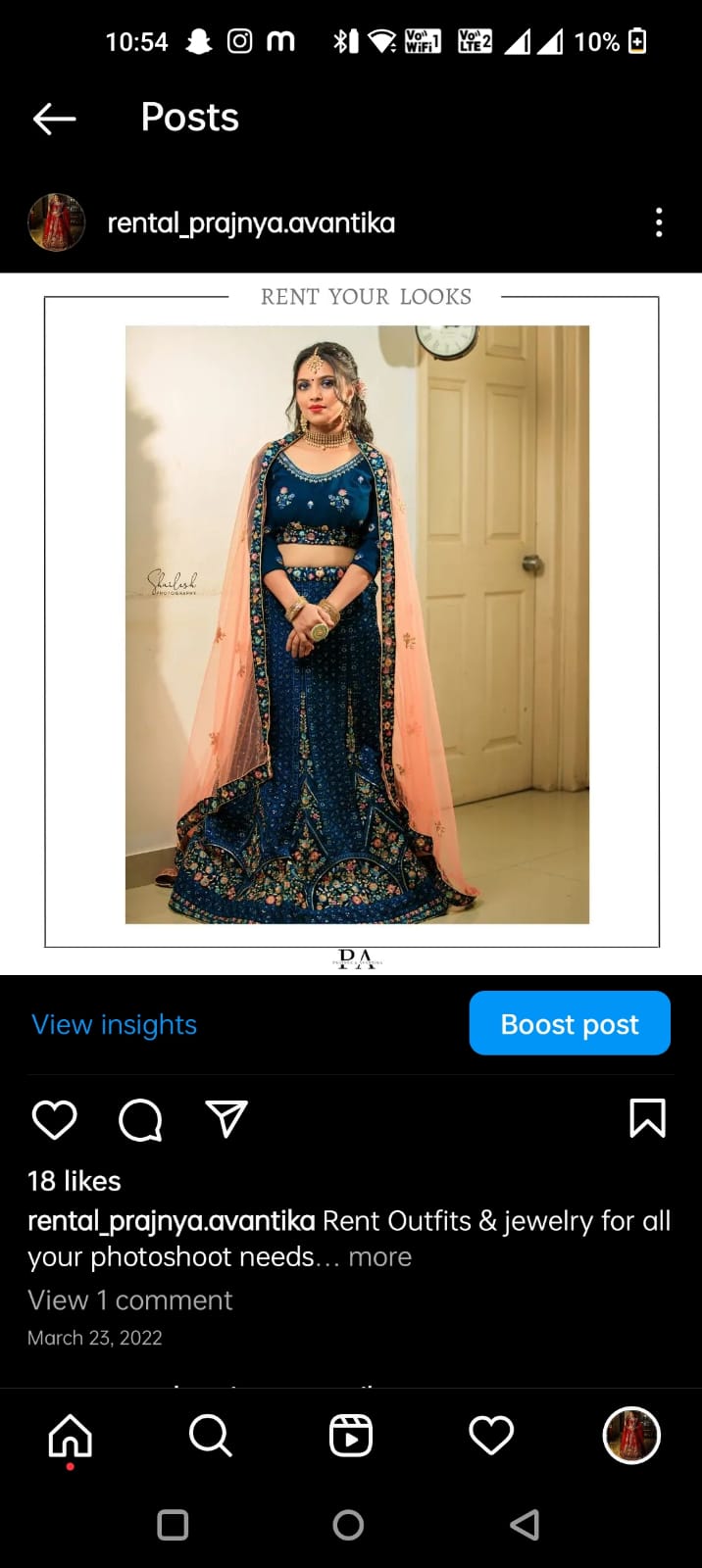Share the post via paper plane icon
The image size is (702, 1568).
[x=226, y=1118]
